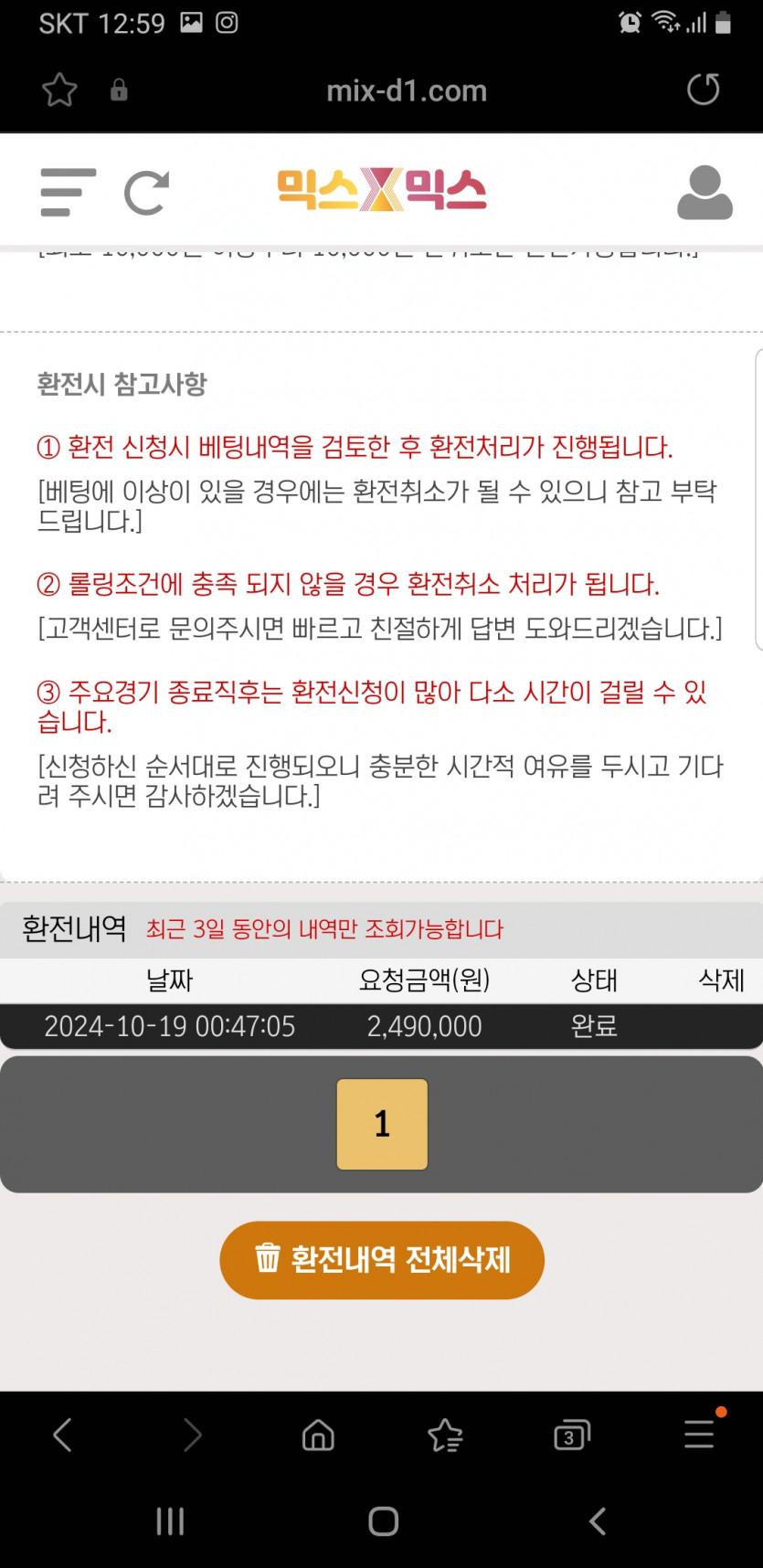The height and width of the screenshot is (1568, 763).
Task: Open the browser tools menu
Action: pos(699,1433)
